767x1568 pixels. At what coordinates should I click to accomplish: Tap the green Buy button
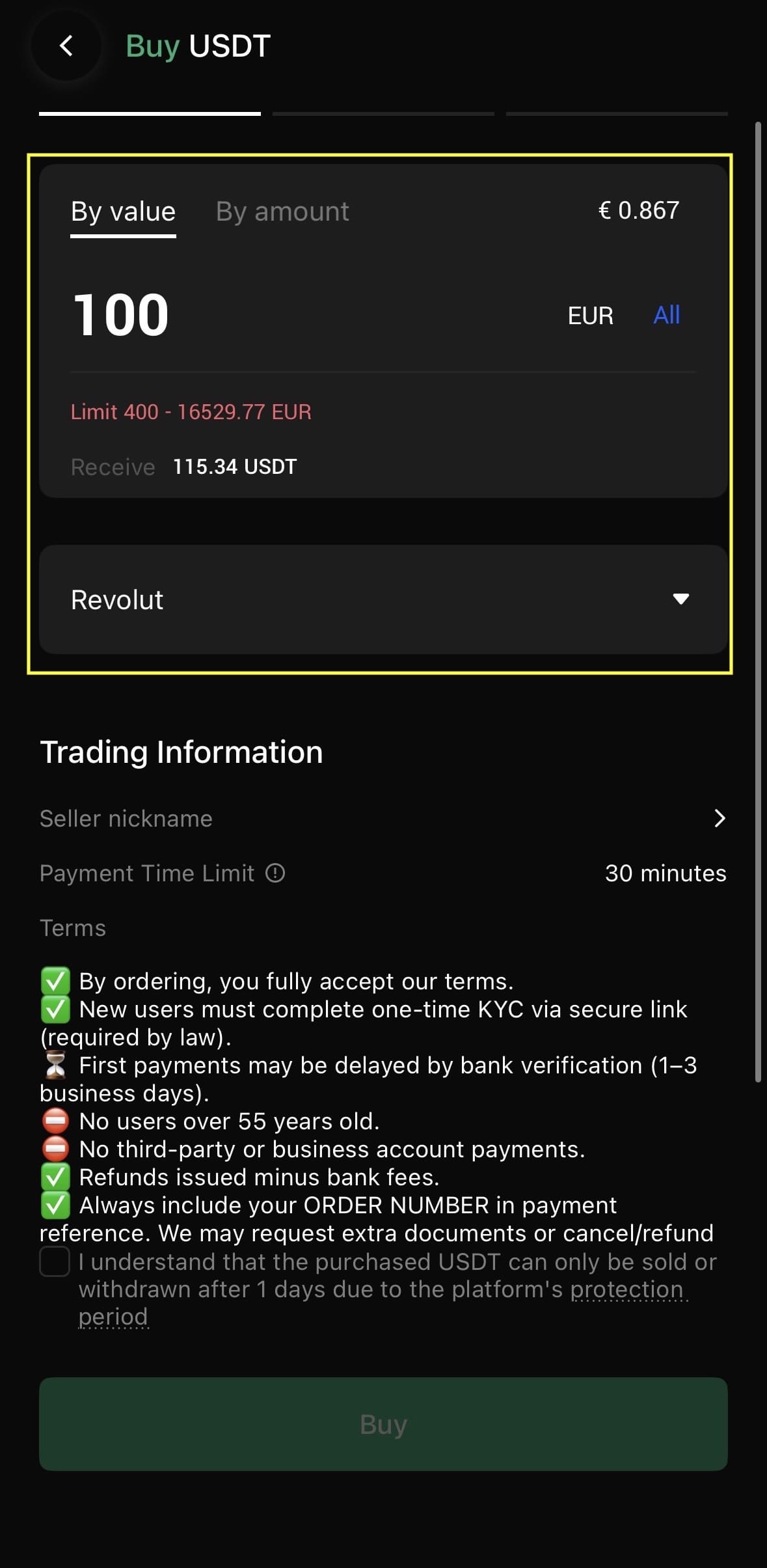(x=383, y=1424)
